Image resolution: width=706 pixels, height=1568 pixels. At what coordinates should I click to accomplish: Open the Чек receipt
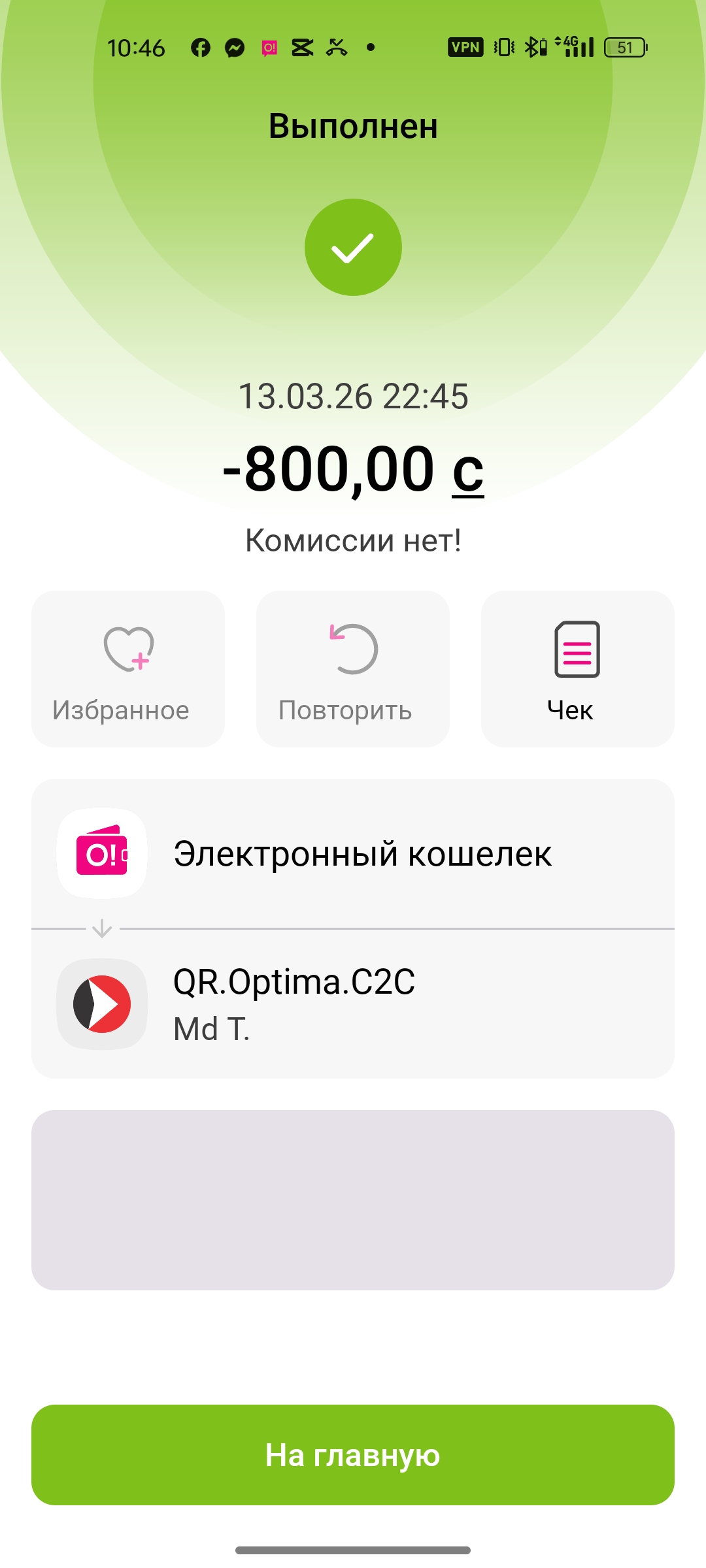pos(577,669)
